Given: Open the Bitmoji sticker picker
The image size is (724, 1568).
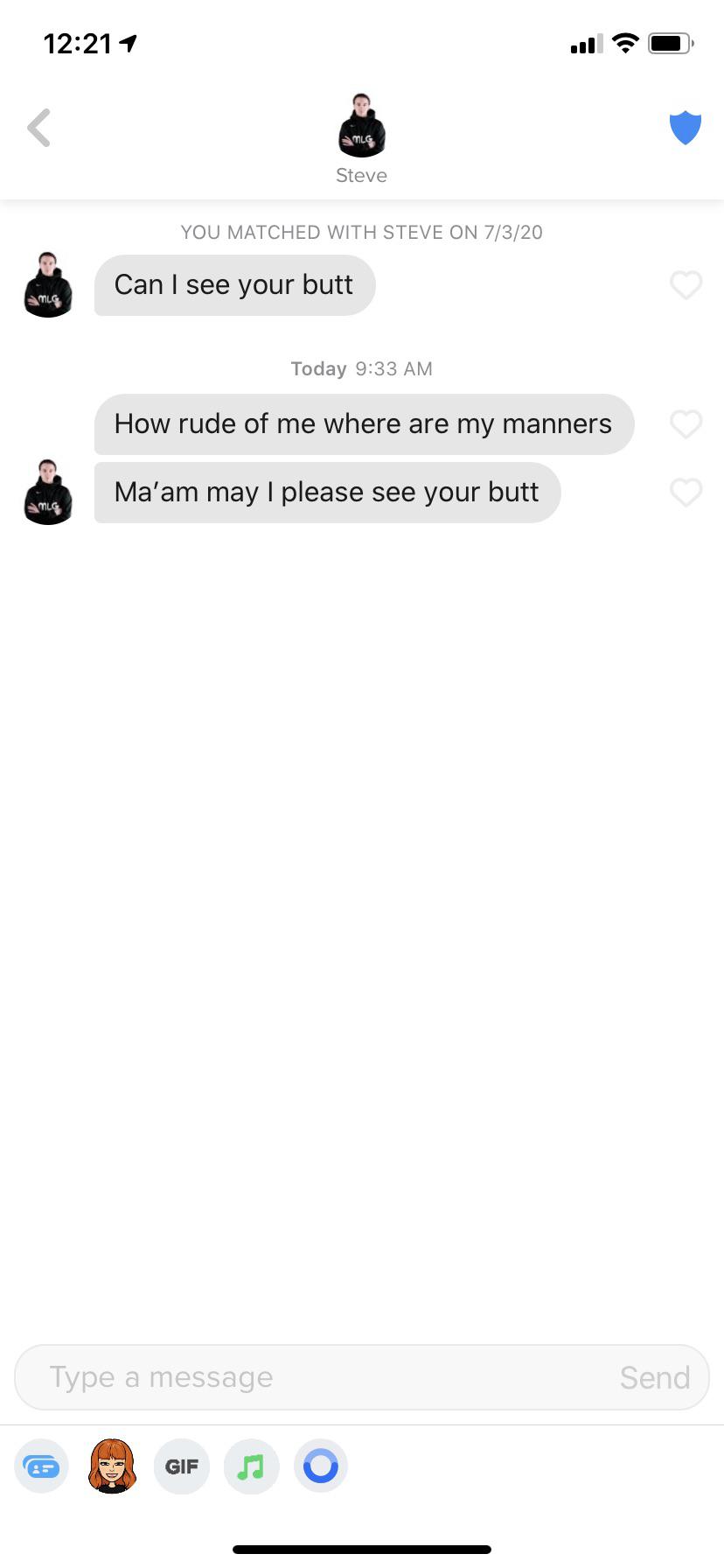Looking at the screenshot, I should point(112,1466).
